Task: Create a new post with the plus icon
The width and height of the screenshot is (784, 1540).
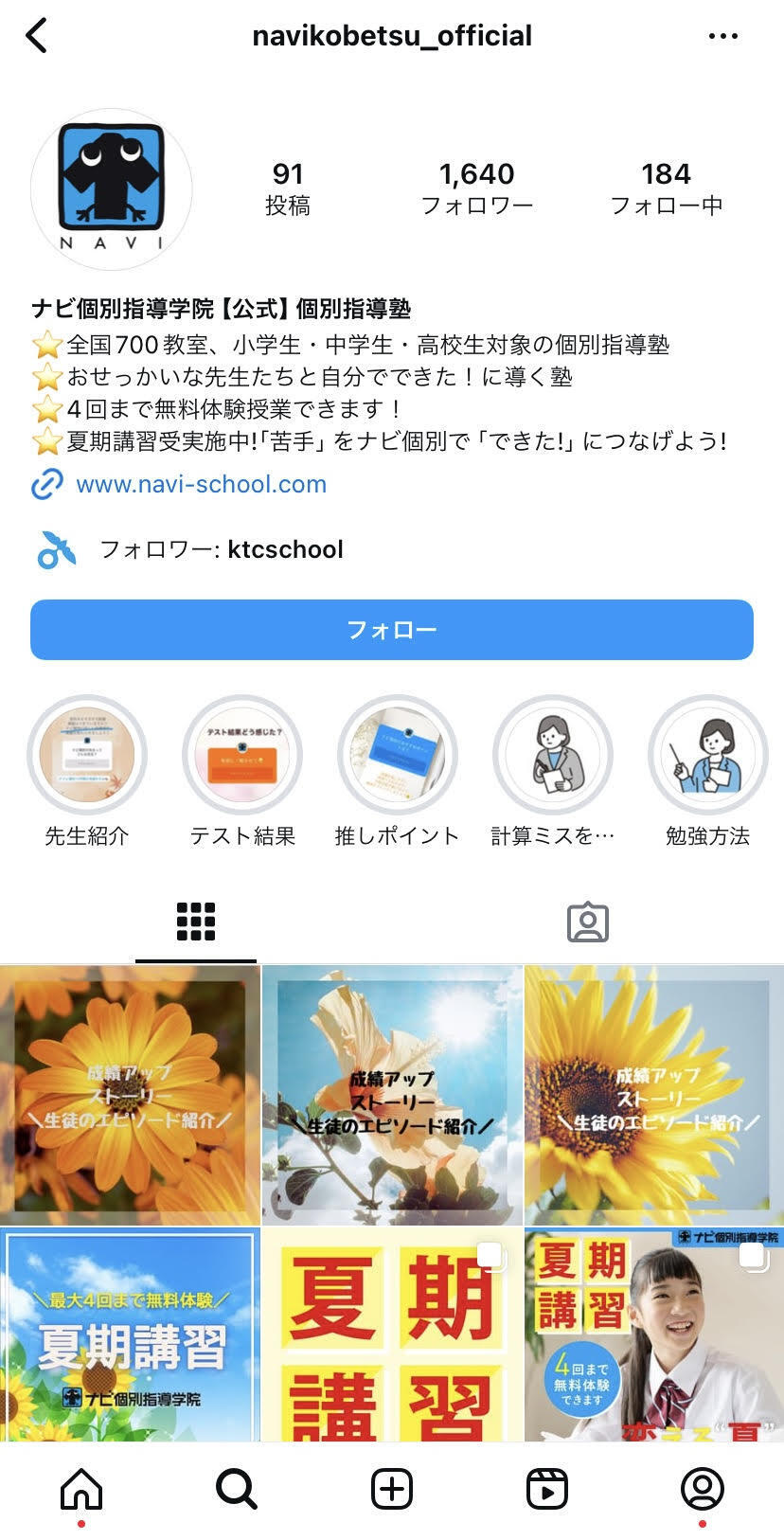Action: click(x=392, y=1489)
